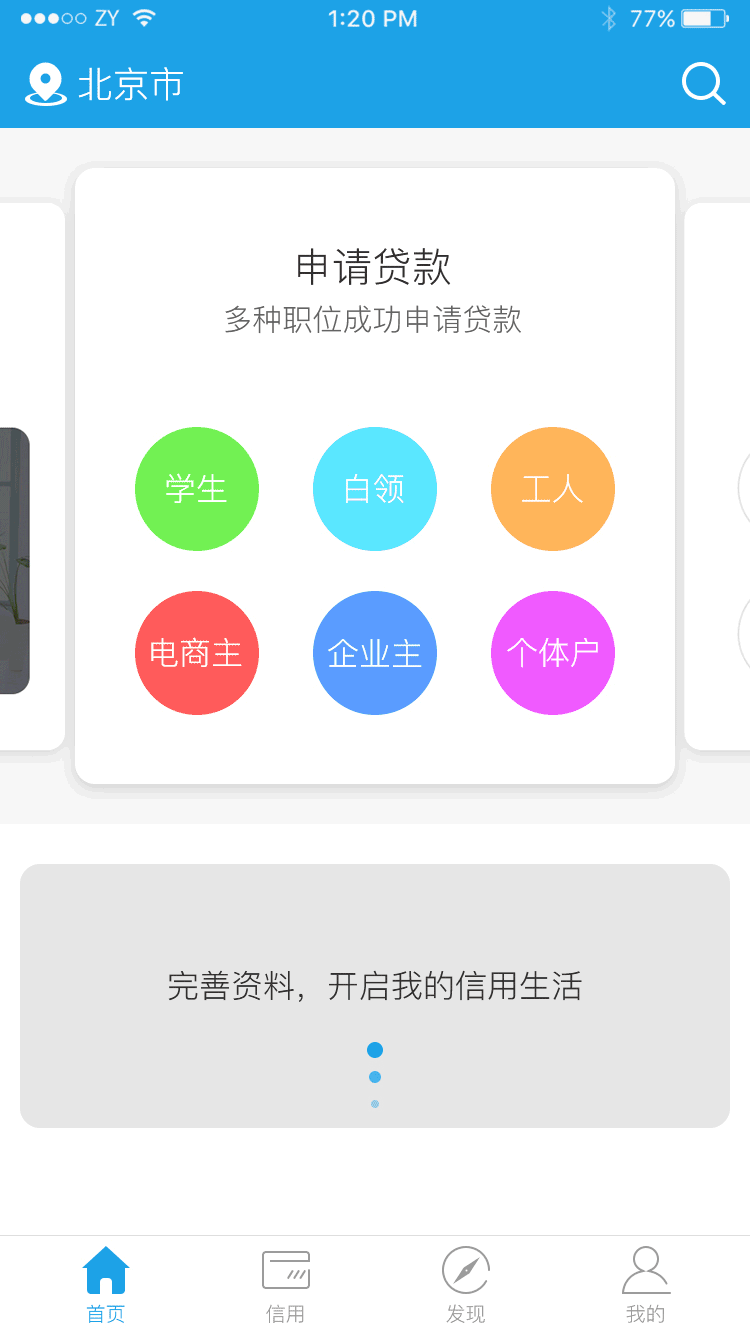The image size is (750, 1334).
Task: Tap the magenta 个体户 circle
Action: tap(552, 652)
